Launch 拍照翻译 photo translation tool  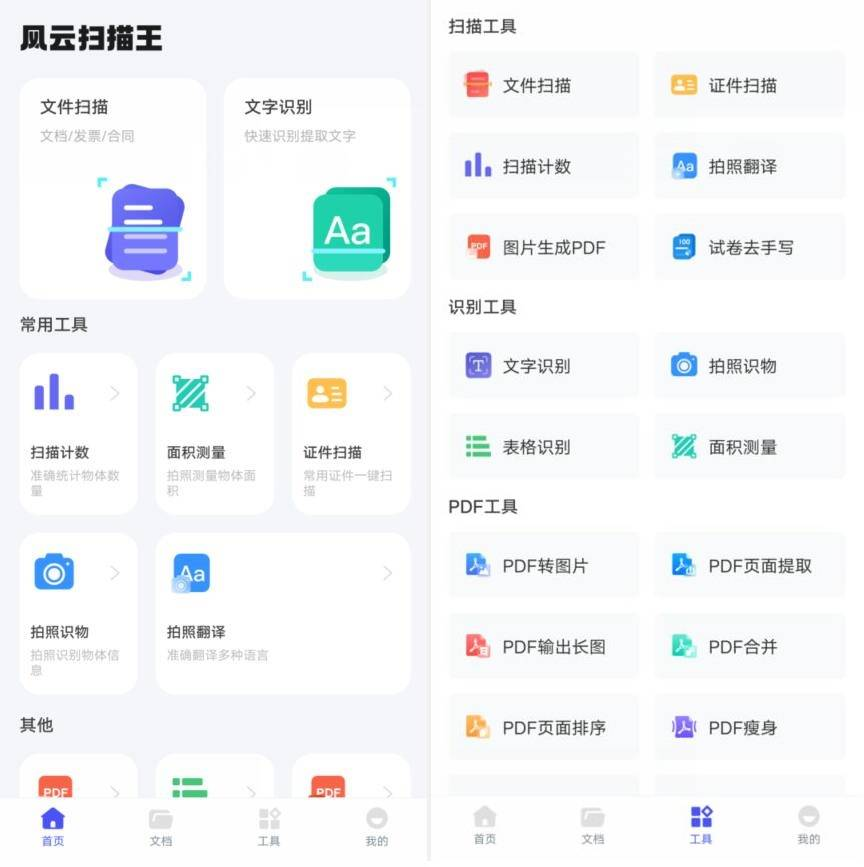pyautogui.click(x=749, y=166)
